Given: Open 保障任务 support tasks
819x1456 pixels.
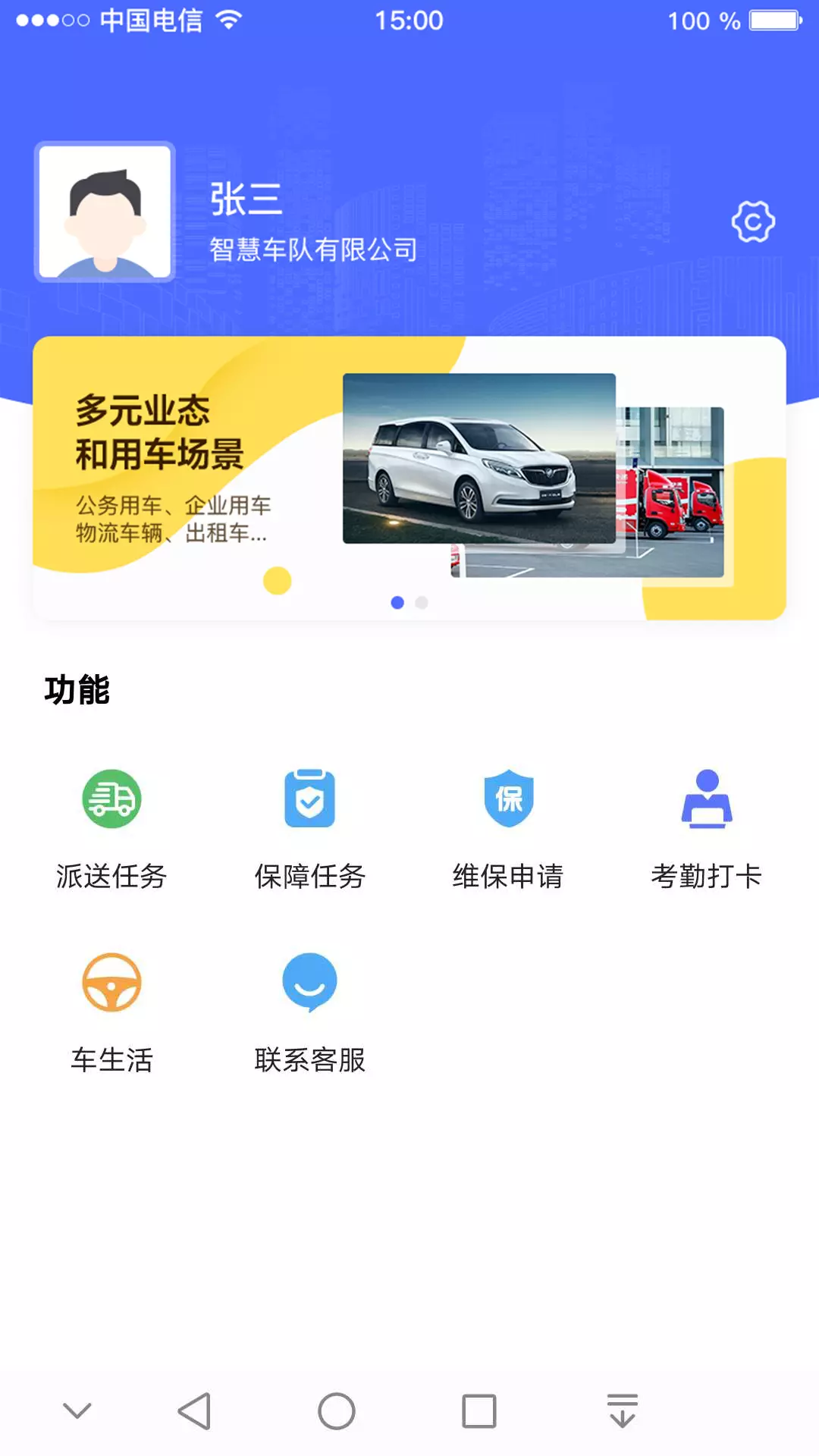Looking at the screenshot, I should (309, 830).
